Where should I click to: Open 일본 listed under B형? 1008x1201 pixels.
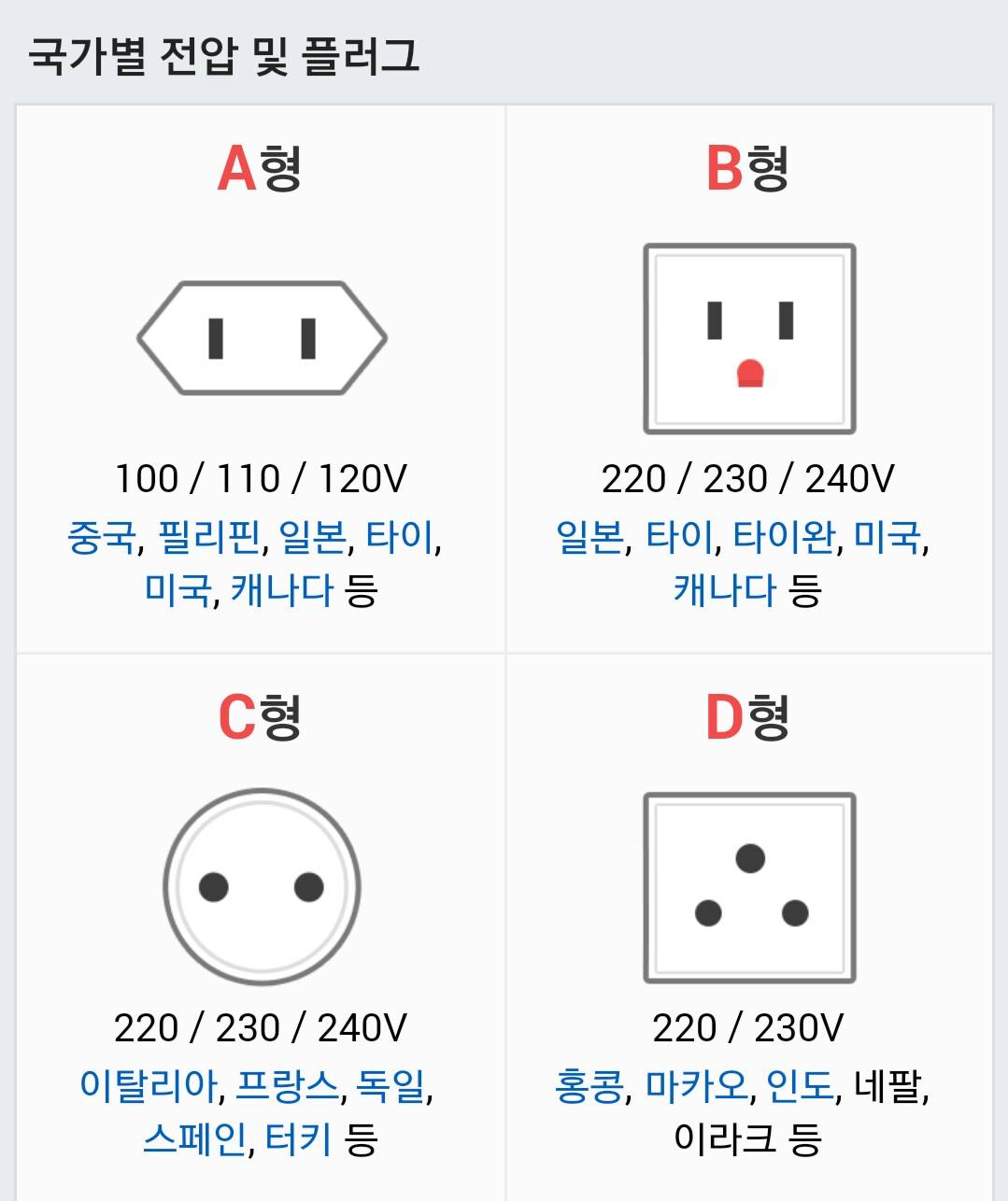click(589, 536)
